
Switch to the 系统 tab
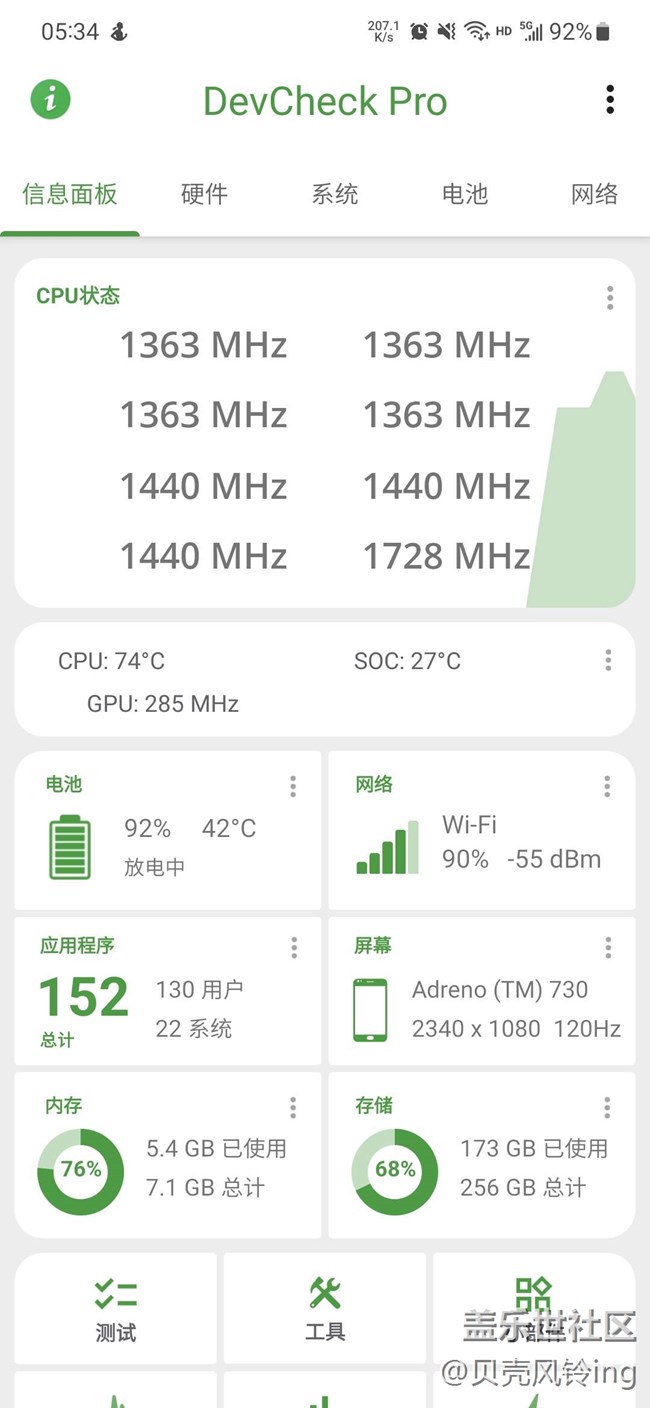click(334, 194)
